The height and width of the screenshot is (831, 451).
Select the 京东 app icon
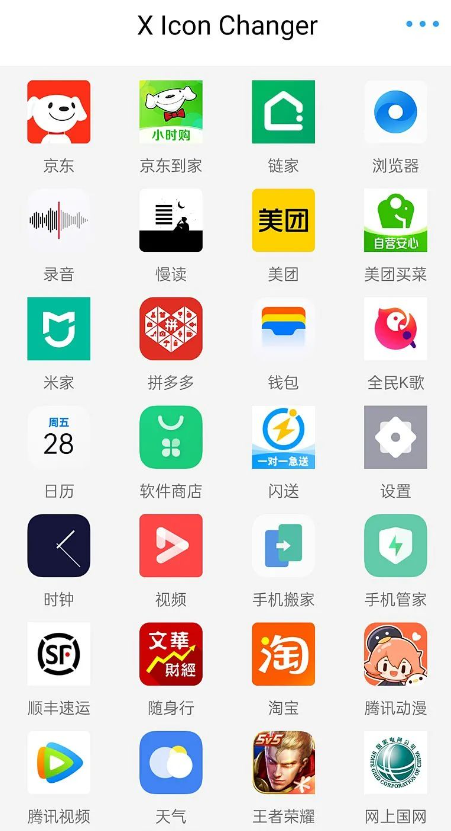pos(59,112)
